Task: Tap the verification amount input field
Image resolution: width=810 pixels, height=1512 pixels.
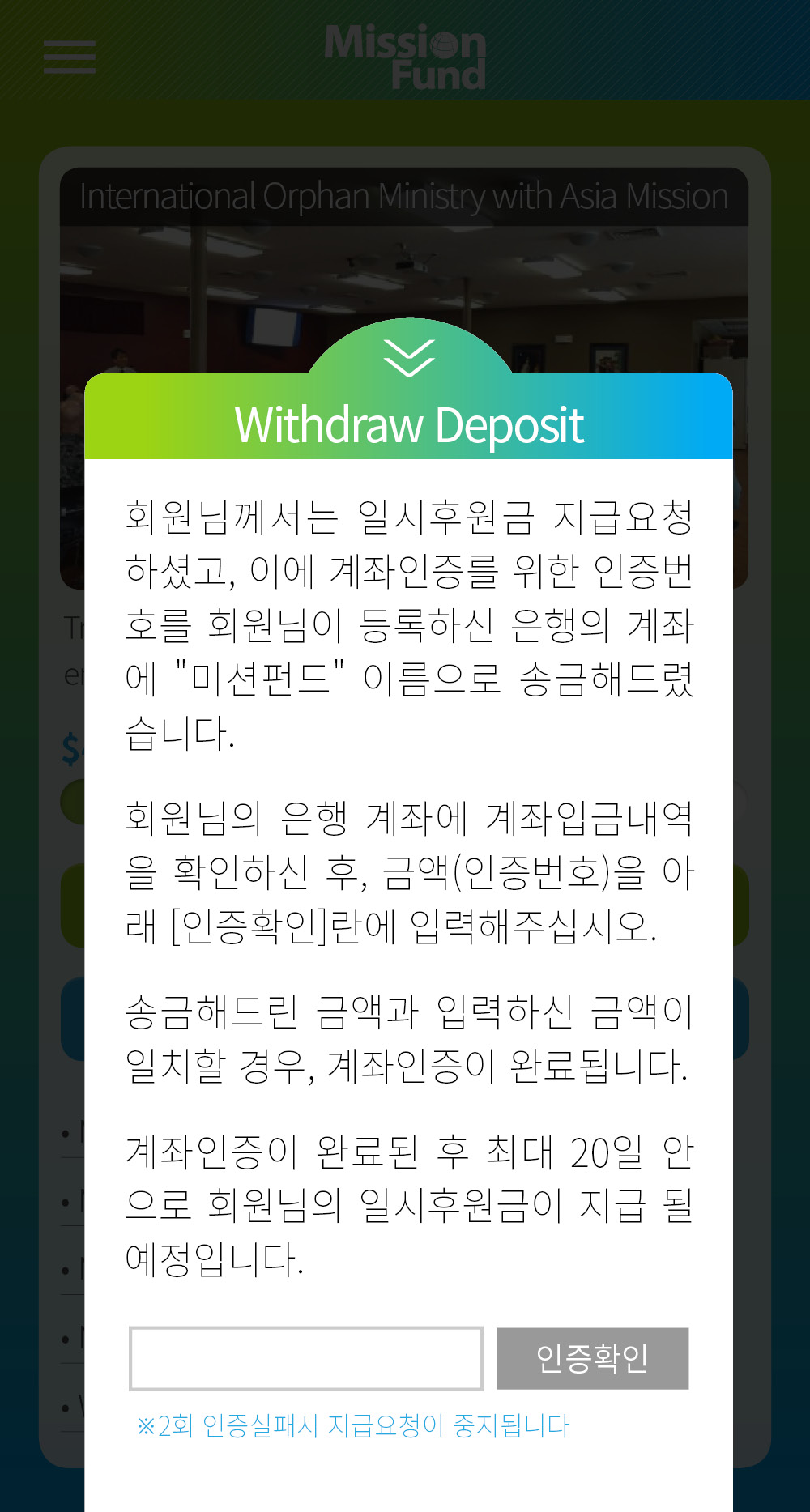Action: 306,1358
